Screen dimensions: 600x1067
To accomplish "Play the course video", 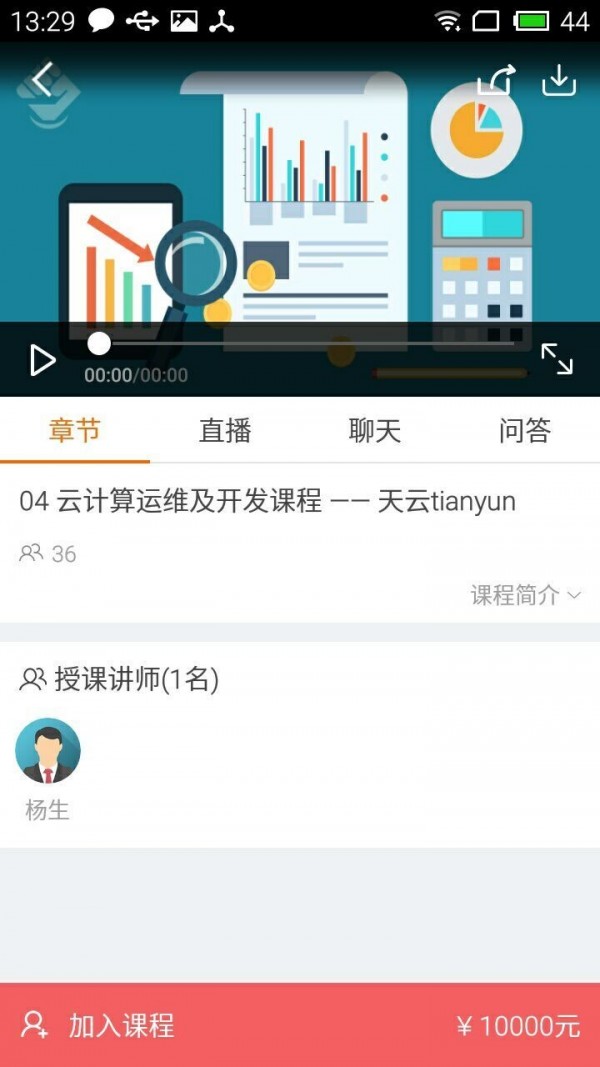I will 42,360.
